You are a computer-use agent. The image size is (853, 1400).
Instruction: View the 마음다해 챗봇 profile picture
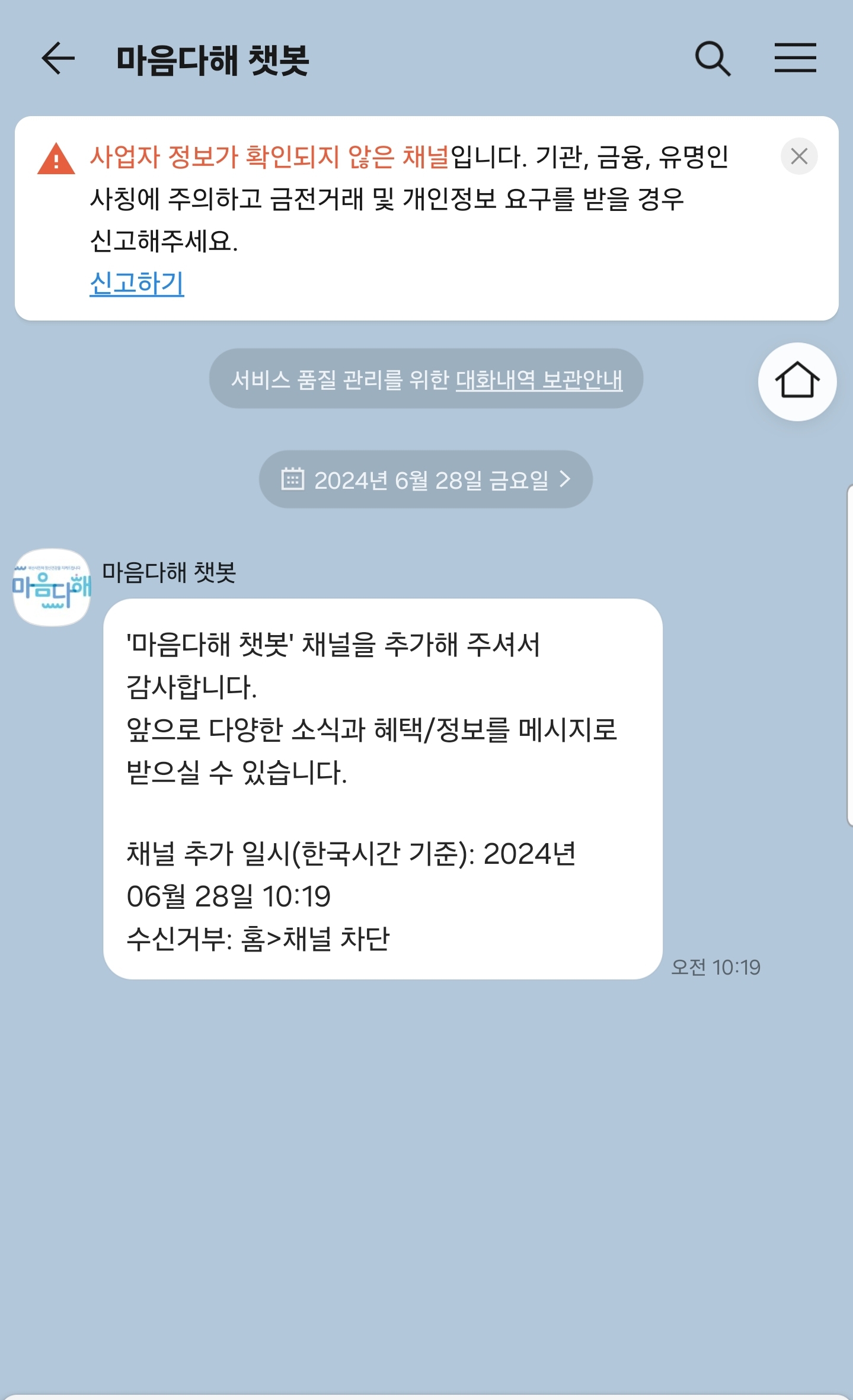click(x=52, y=587)
